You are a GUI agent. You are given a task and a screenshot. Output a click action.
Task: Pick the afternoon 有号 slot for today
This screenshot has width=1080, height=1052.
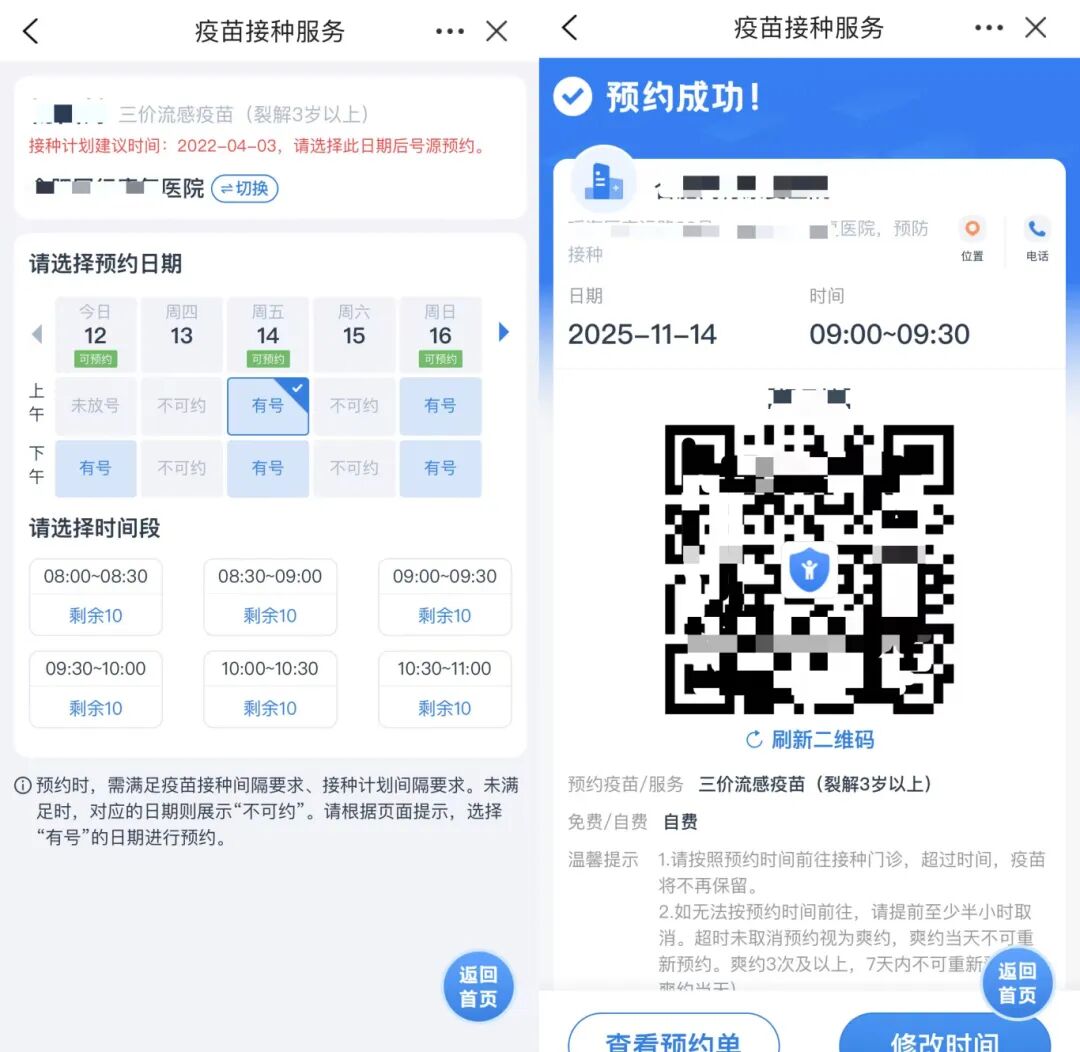click(x=95, y=468)
